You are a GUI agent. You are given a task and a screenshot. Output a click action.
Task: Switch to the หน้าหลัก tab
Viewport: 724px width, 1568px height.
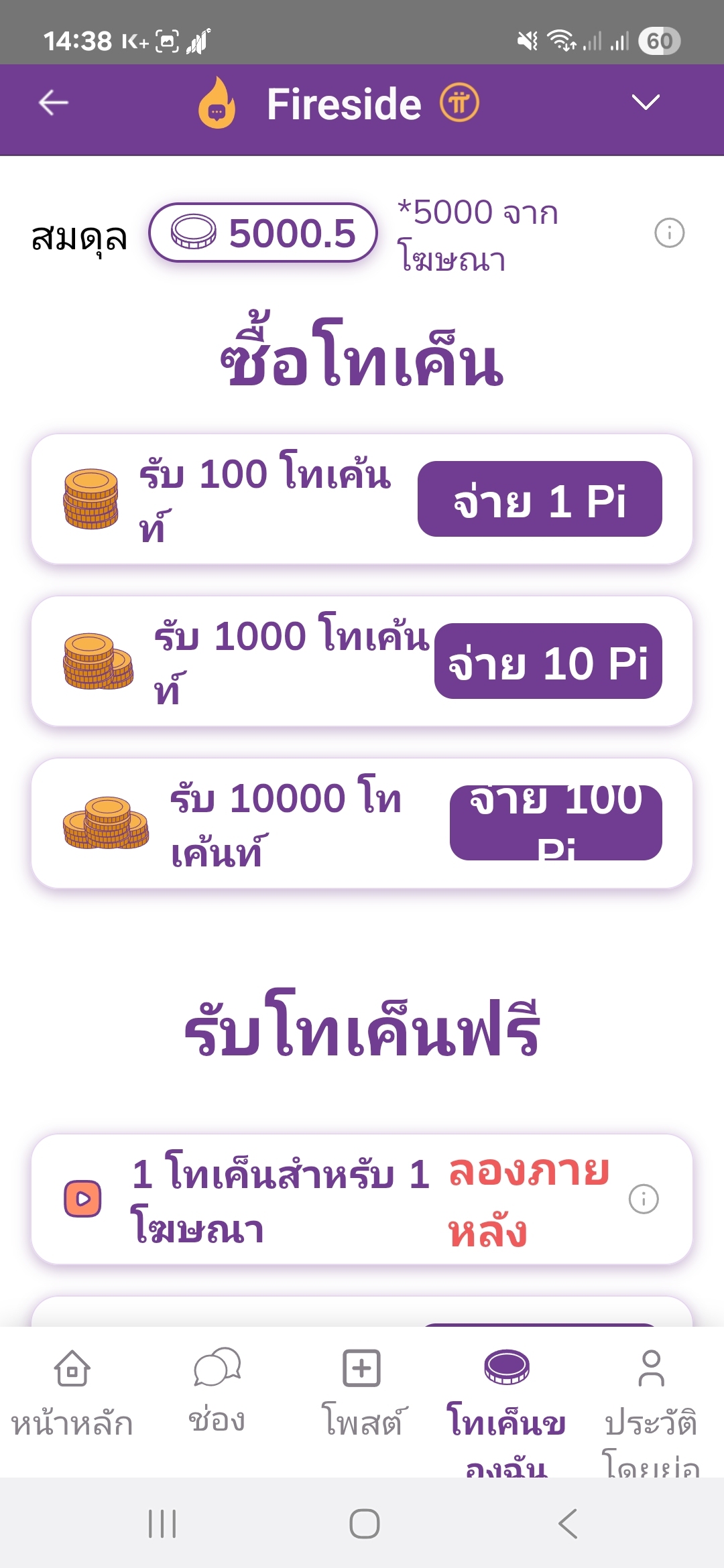point(72,1395)
